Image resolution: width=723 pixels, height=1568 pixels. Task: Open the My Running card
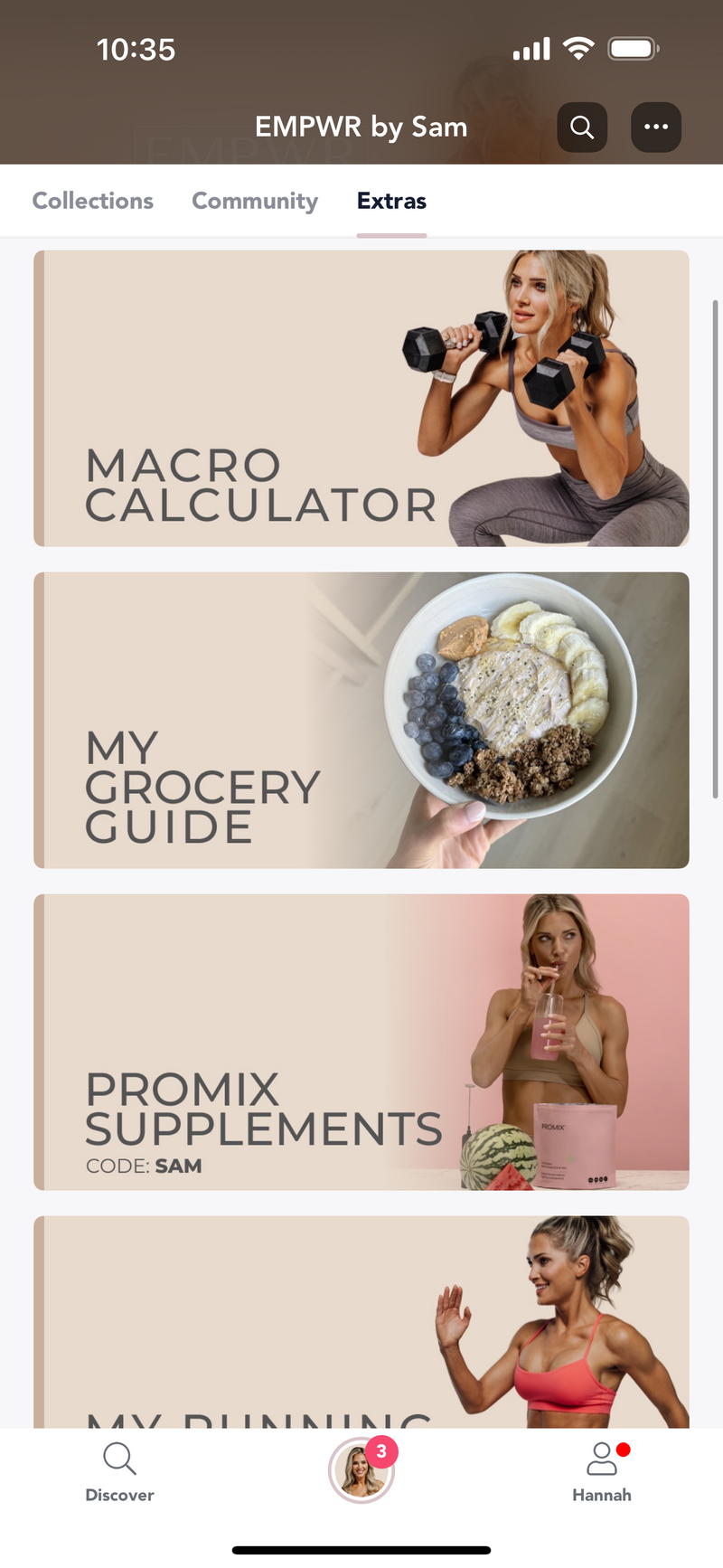(361, 1322)
